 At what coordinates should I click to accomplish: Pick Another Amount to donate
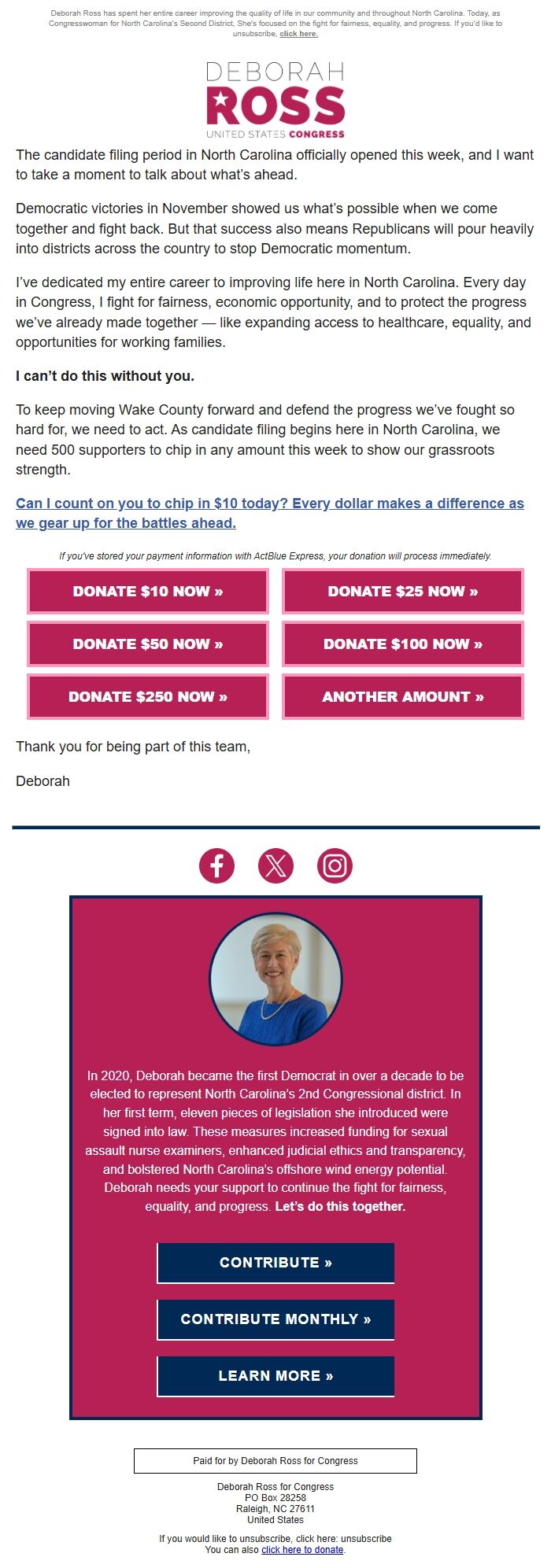tap(403, 697)
